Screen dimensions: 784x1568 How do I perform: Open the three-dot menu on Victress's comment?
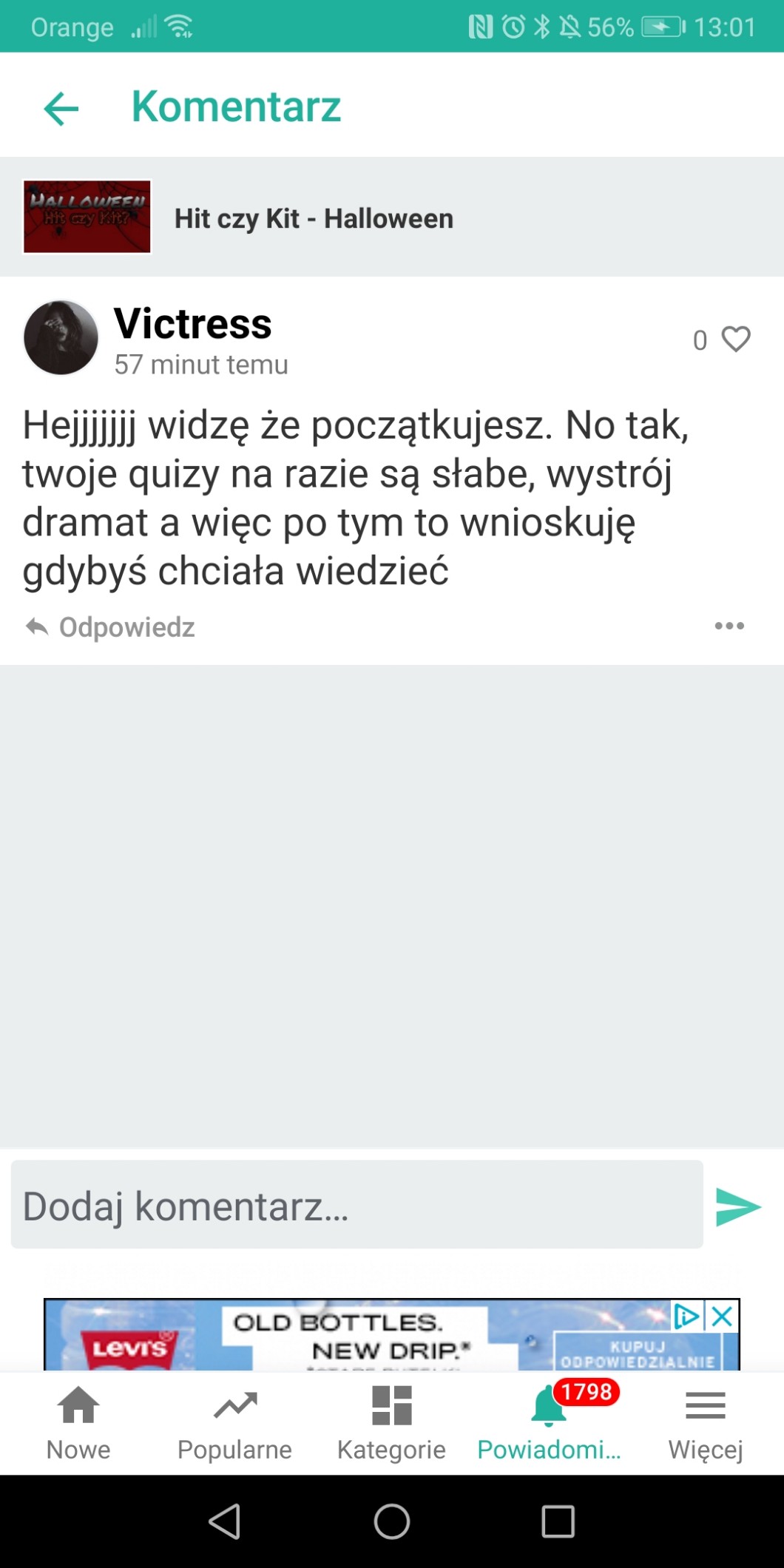(729, 626)
